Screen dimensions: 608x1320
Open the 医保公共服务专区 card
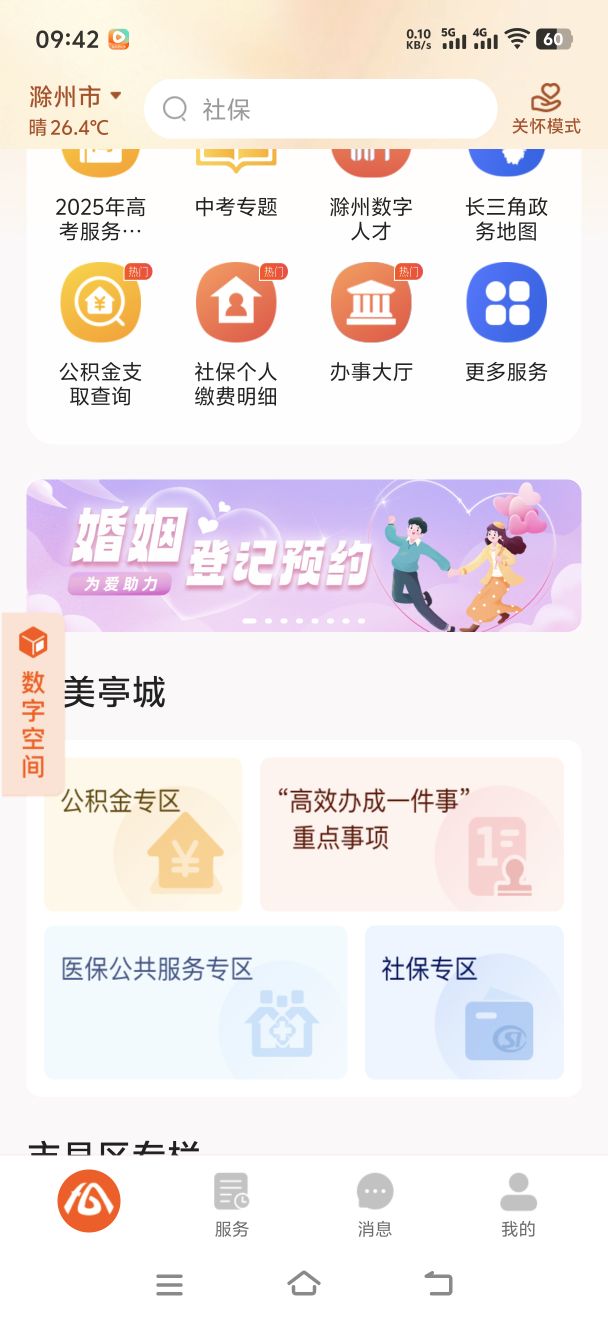tap(195, 1002)
